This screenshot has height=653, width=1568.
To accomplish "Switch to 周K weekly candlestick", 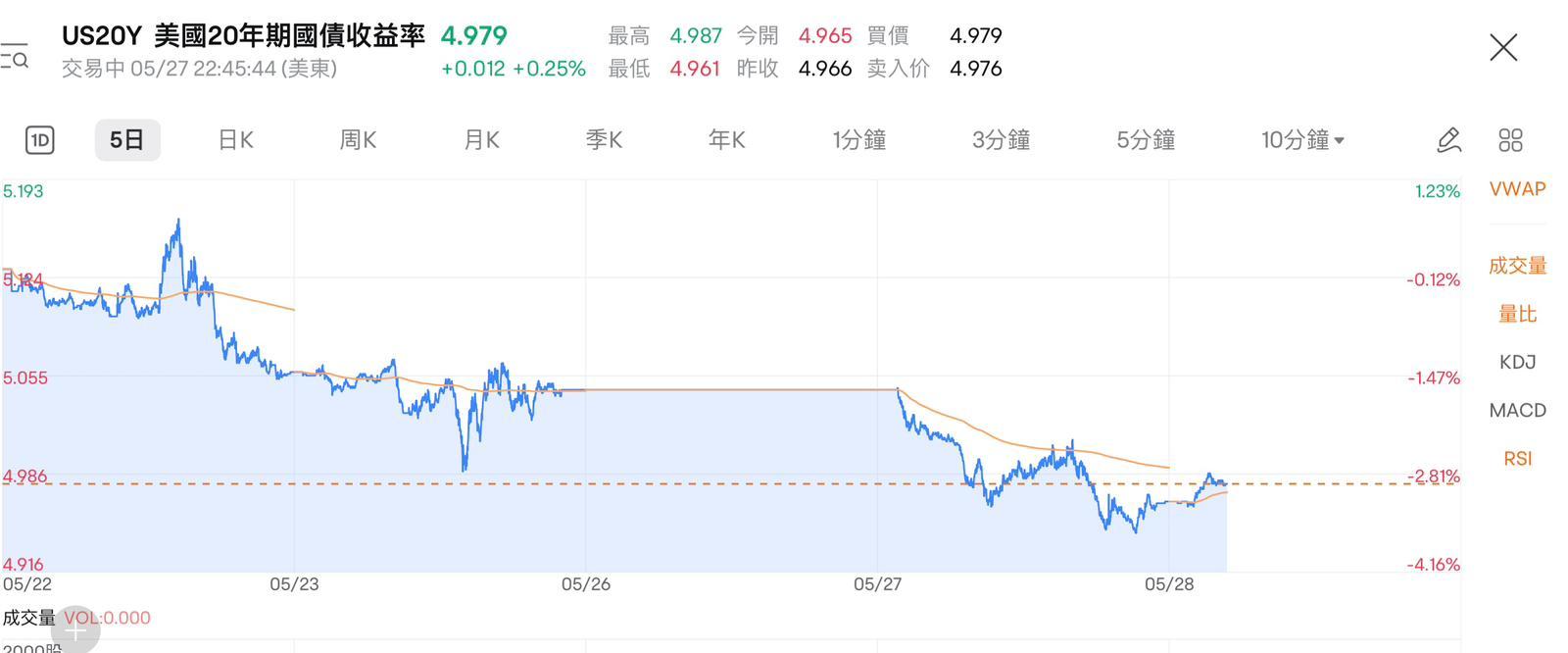I will [358, 140].
